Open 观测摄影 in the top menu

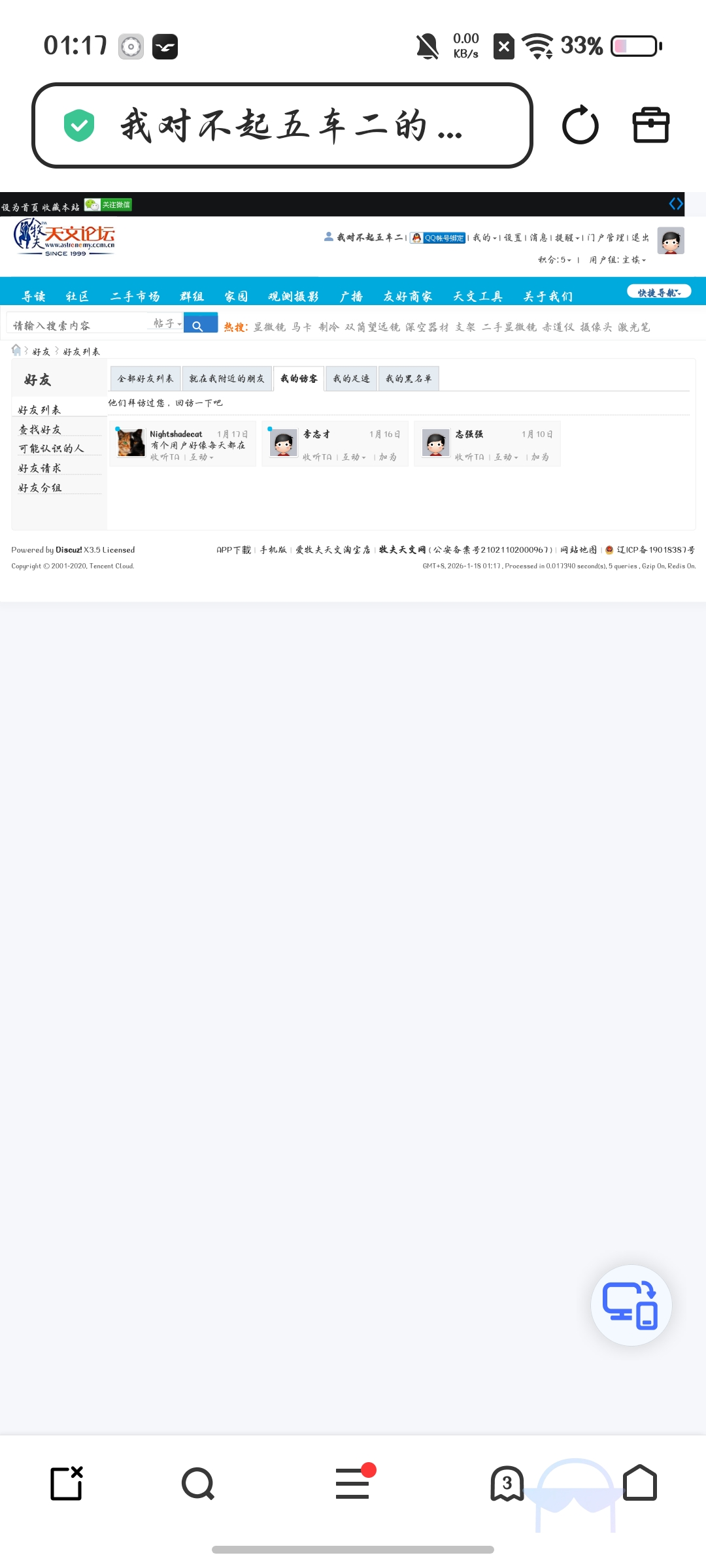[293, 297]
